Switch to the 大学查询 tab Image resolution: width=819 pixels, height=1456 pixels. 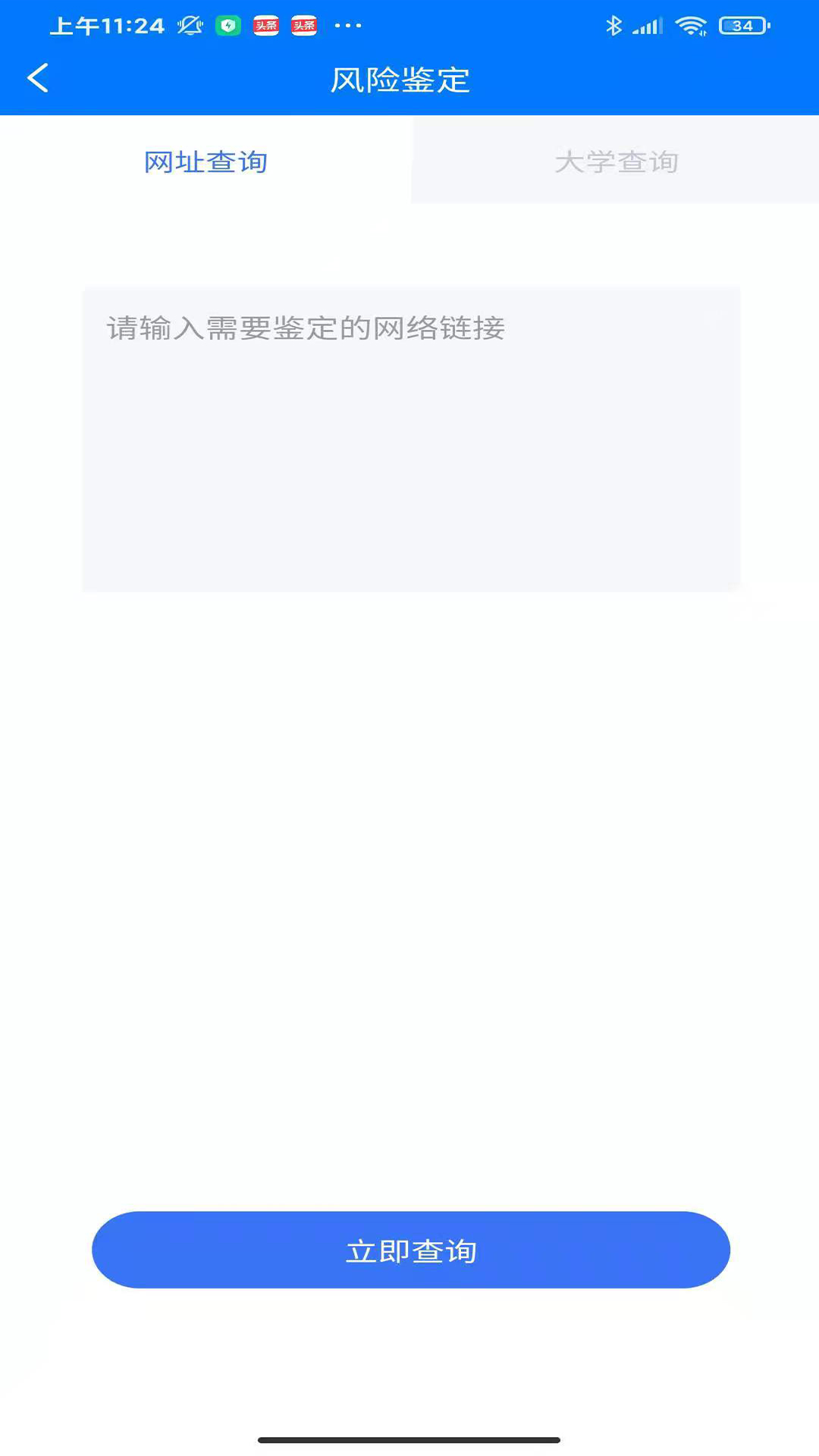coord(616,162)
